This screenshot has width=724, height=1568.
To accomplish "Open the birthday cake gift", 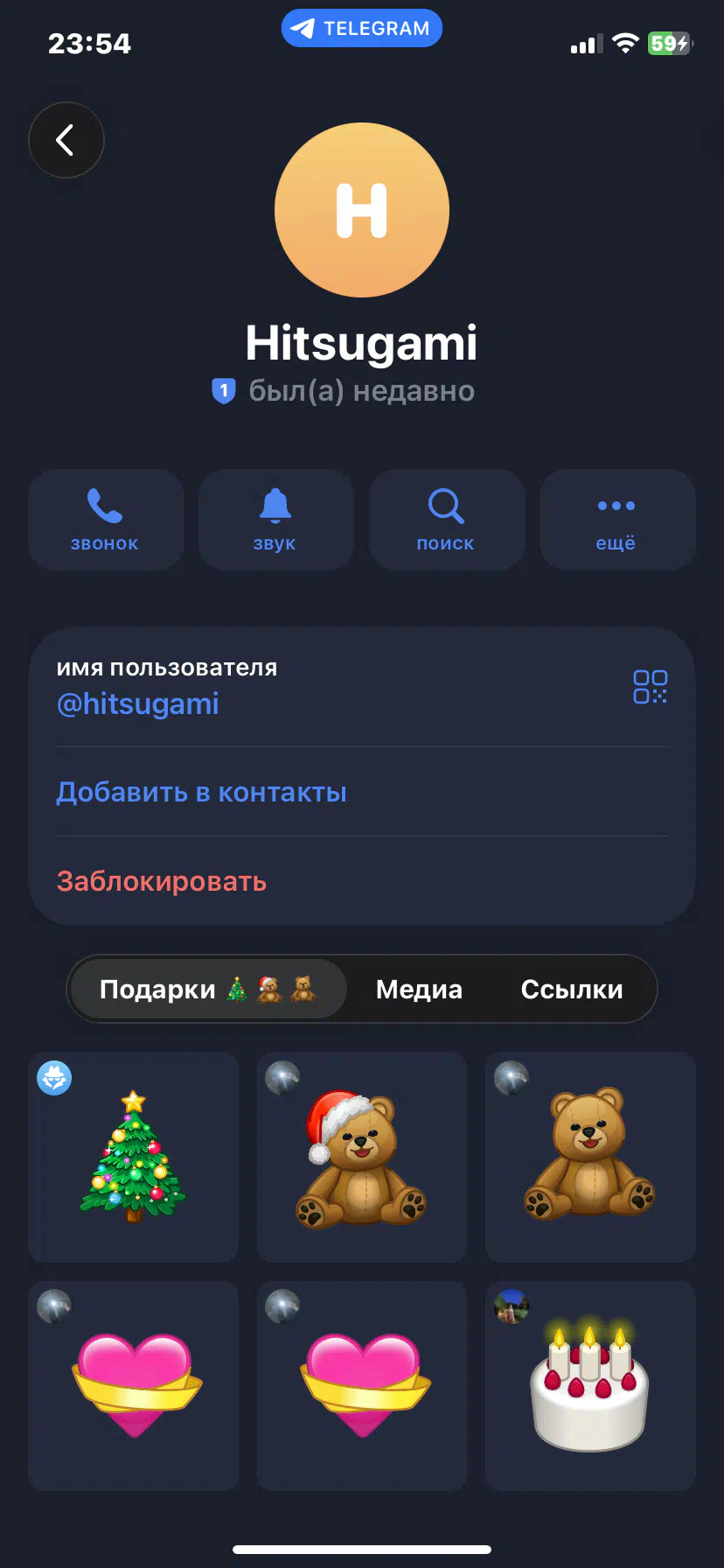I will pos(590,1386).
